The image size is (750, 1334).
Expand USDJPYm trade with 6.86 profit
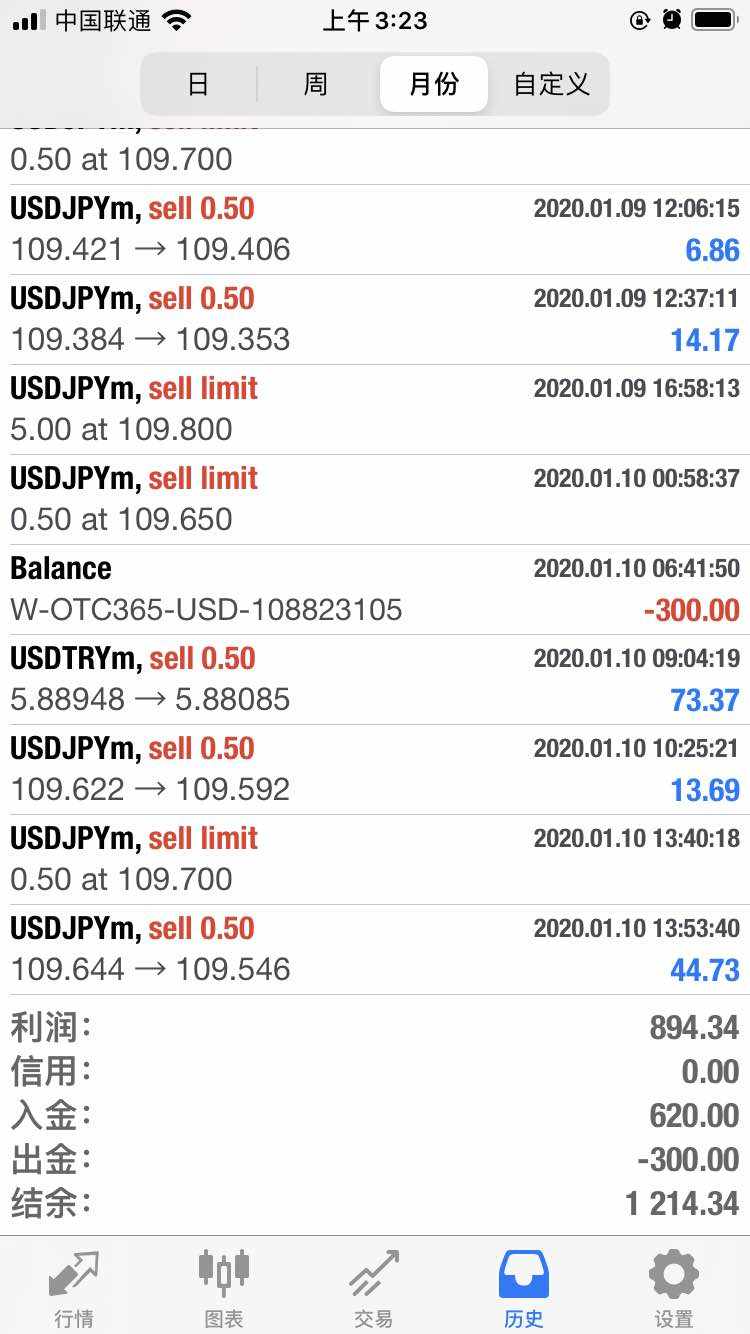click(x=375, y=230)
